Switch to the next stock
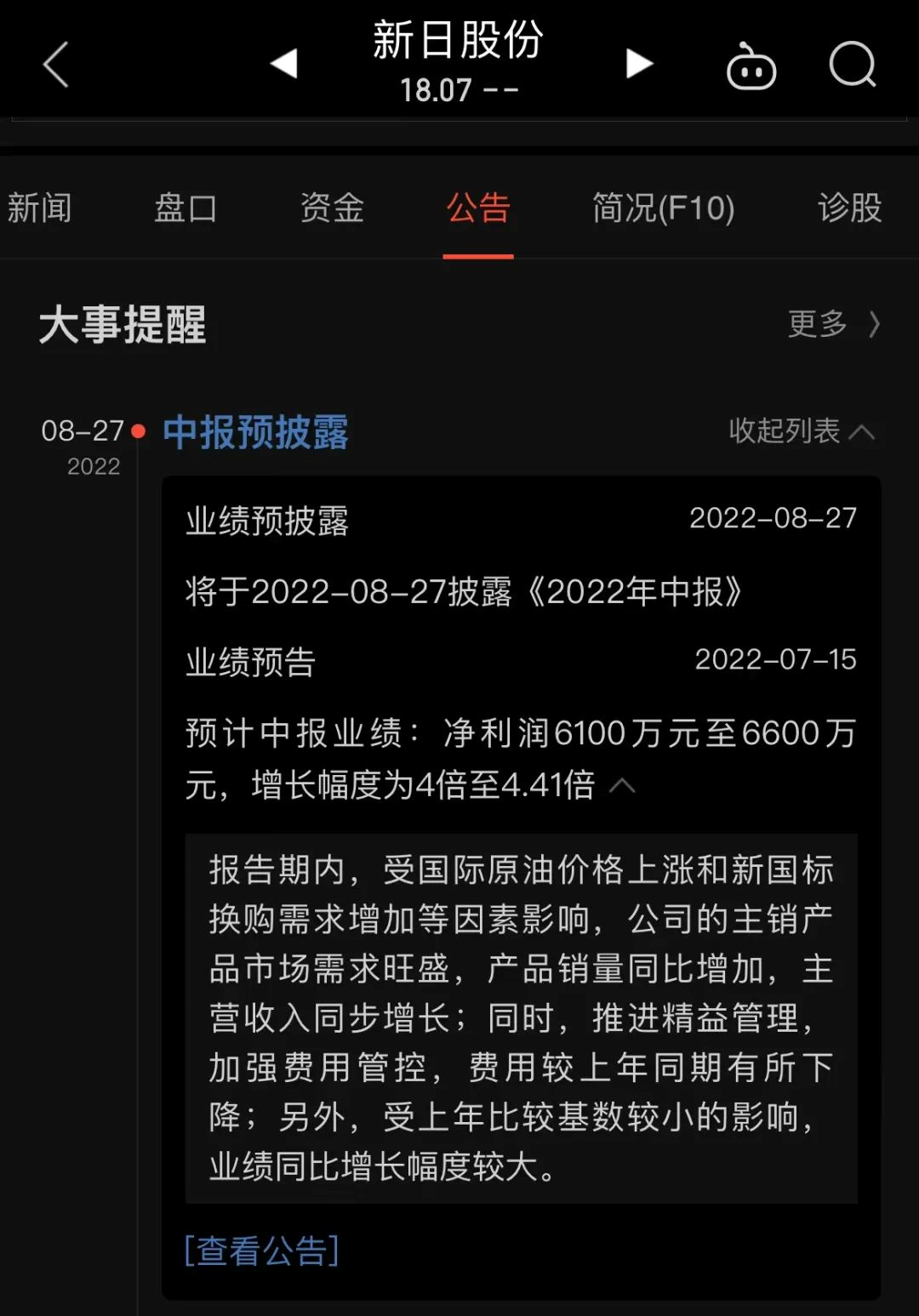The width and height of the screenshot is (919, 1316). coord(639,64)
